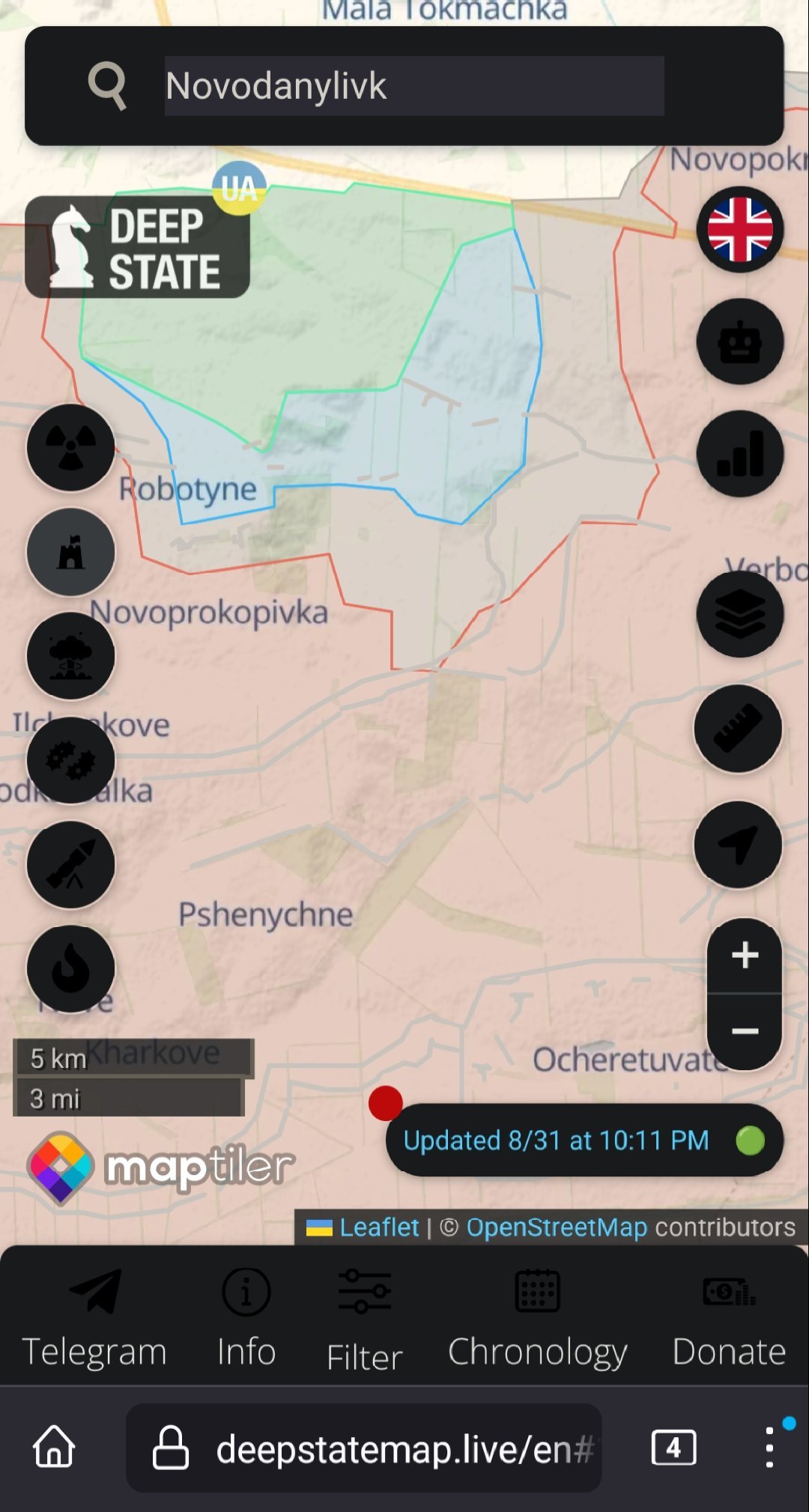Image resolution: width=809 pixels, height=1512 pixels.
Task: Open the Info section
Action: point(246,1319)
